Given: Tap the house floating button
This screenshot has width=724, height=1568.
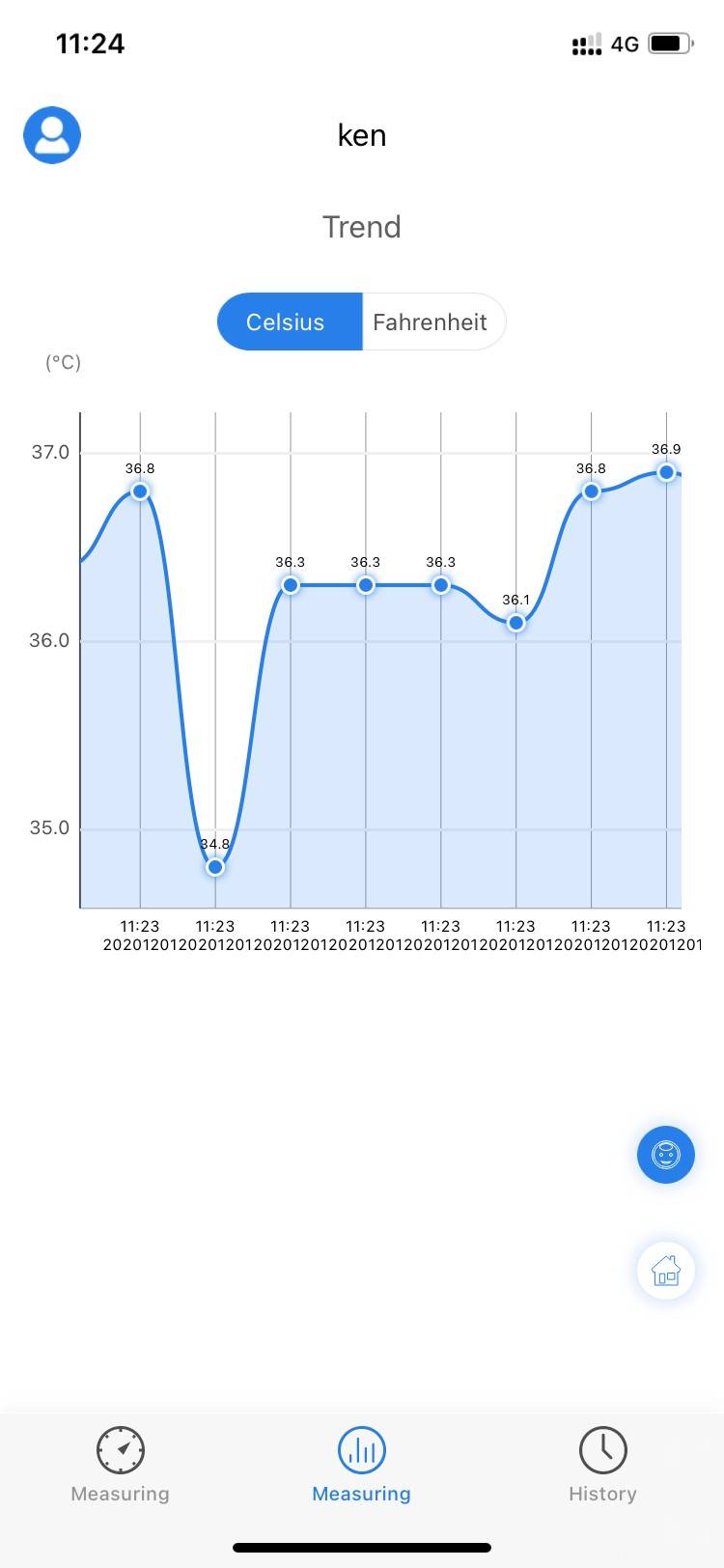Looking at the screenshot, I should point(666,1271).
